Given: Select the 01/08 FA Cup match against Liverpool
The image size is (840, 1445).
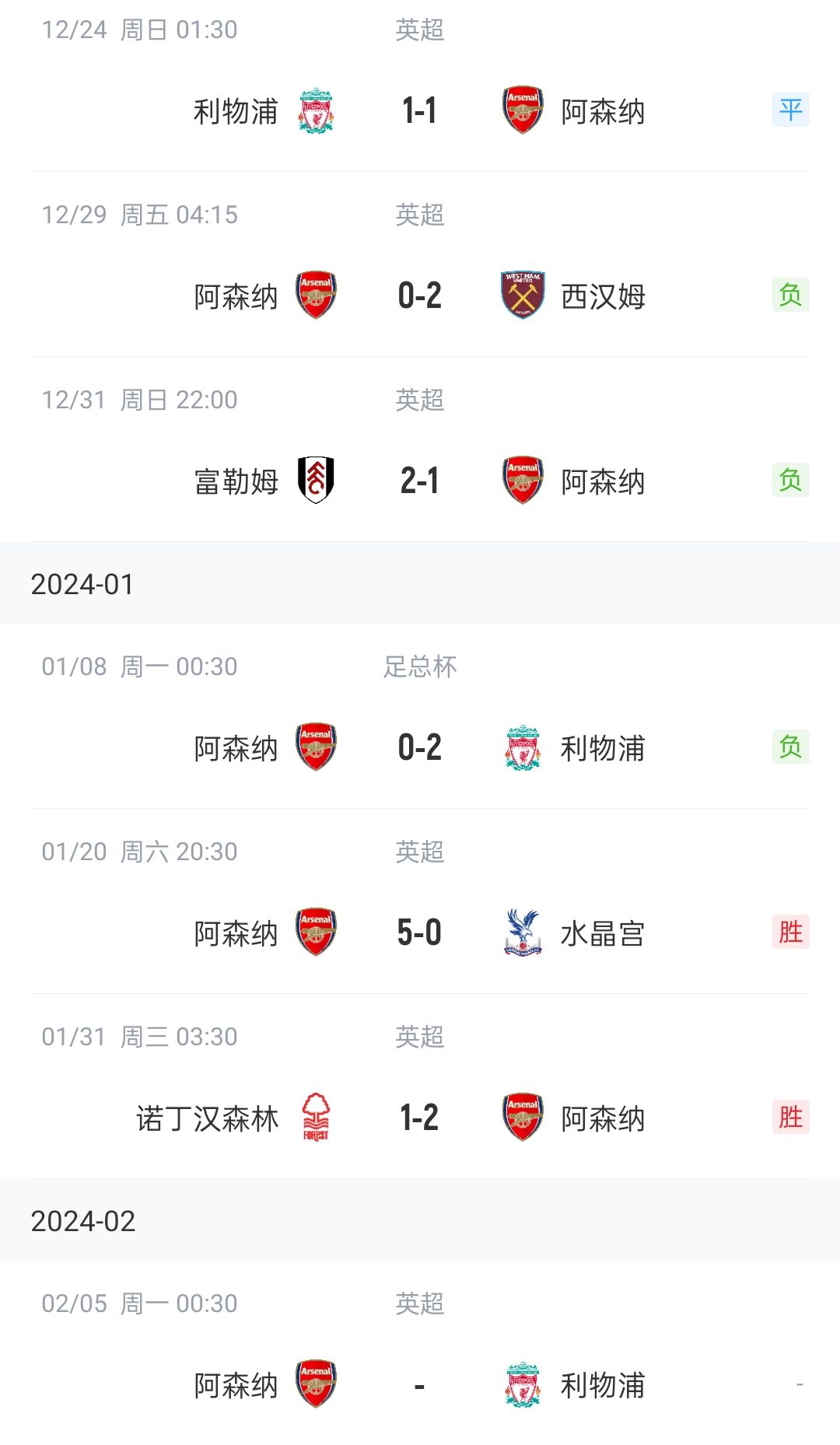Looking at the screenshot, I should (420, 747).
